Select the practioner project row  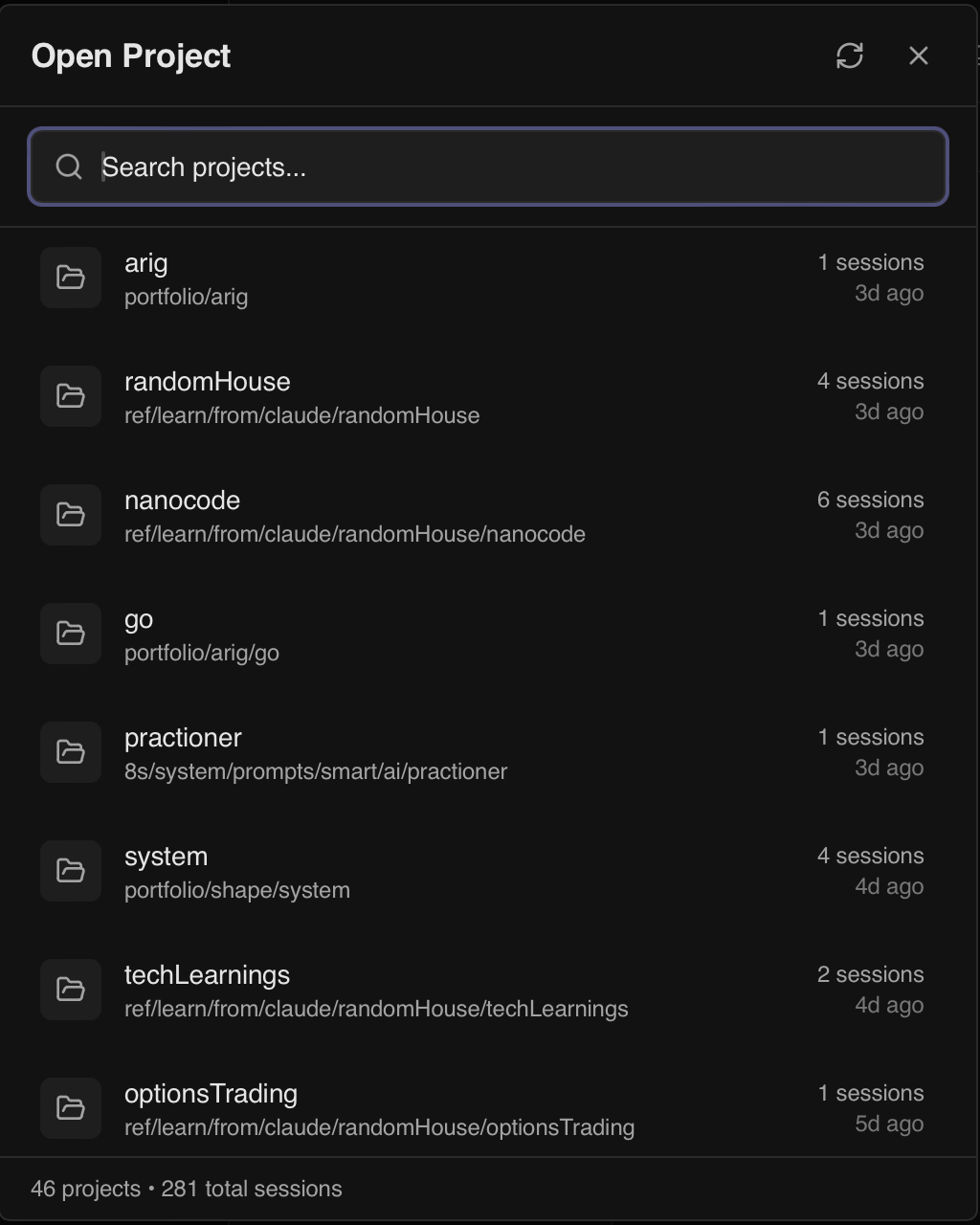383,752
